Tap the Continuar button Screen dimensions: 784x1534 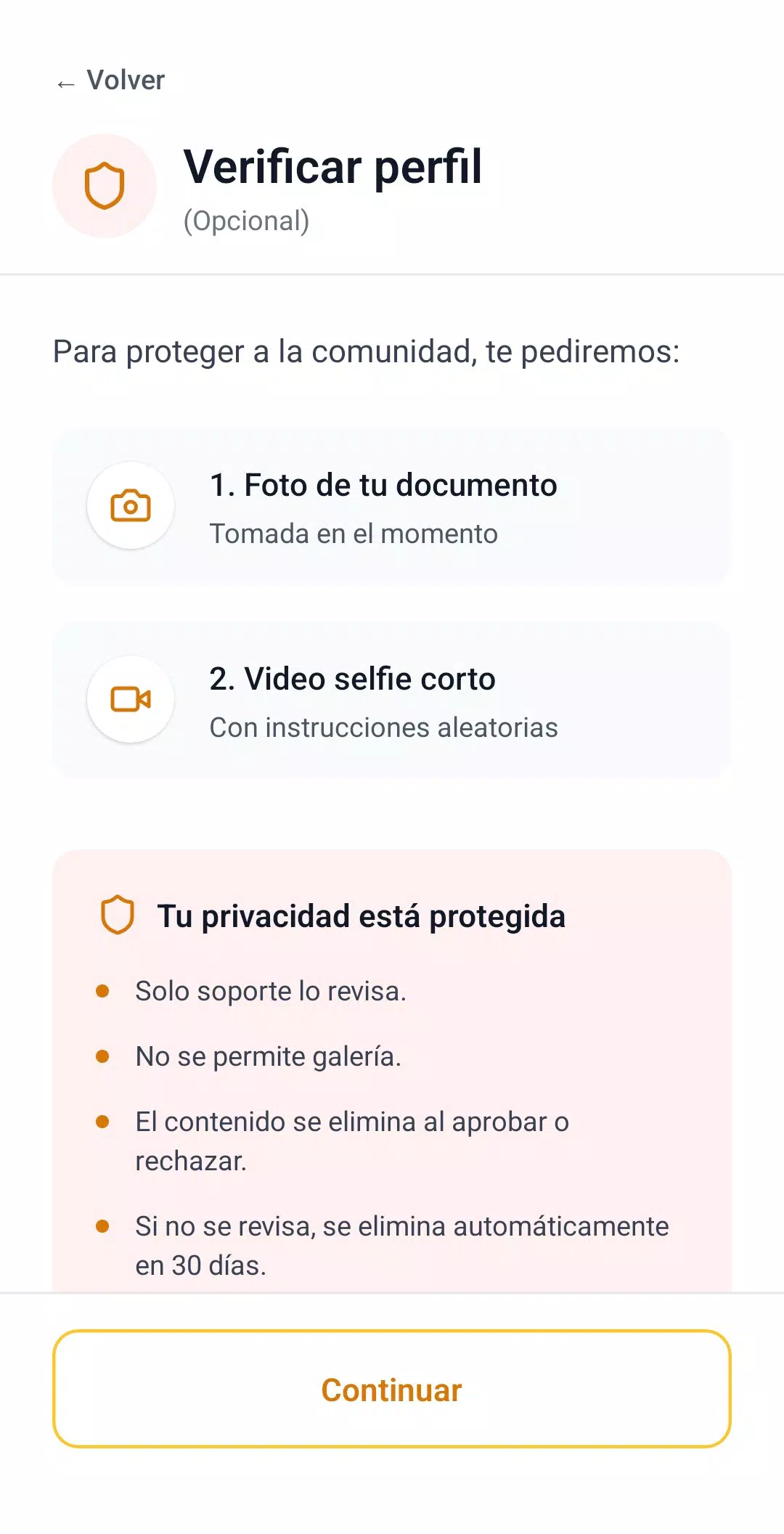pos(392,1389)
